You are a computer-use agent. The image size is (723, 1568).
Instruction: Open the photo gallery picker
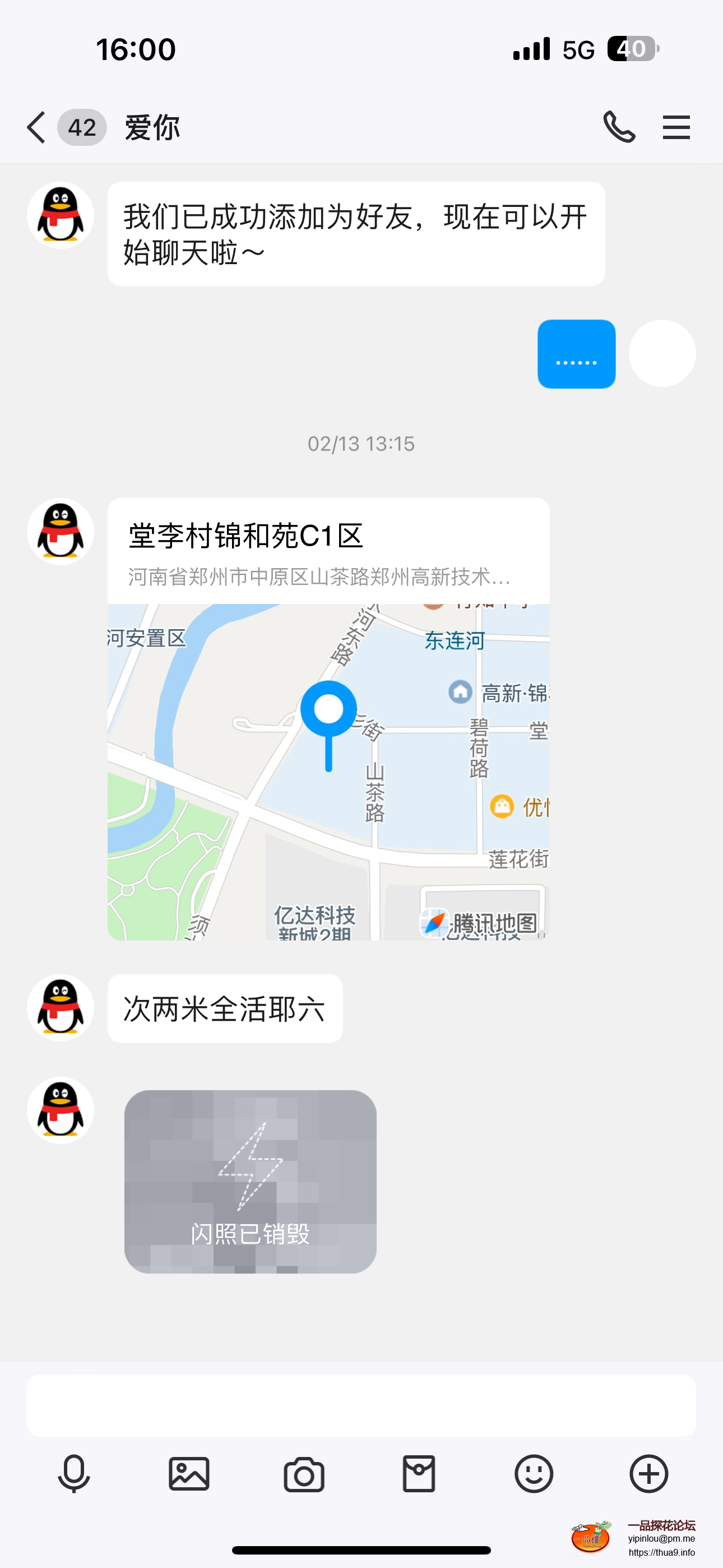tap(189, 1474)
